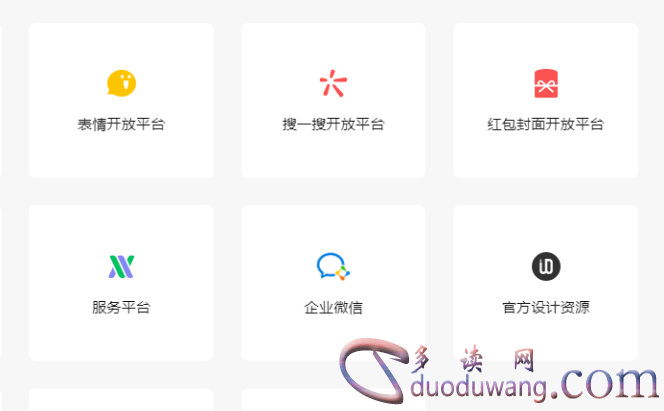Screen dimensions: 664x411
Task: Open the 表情开放平台 card
Action: 121,101
